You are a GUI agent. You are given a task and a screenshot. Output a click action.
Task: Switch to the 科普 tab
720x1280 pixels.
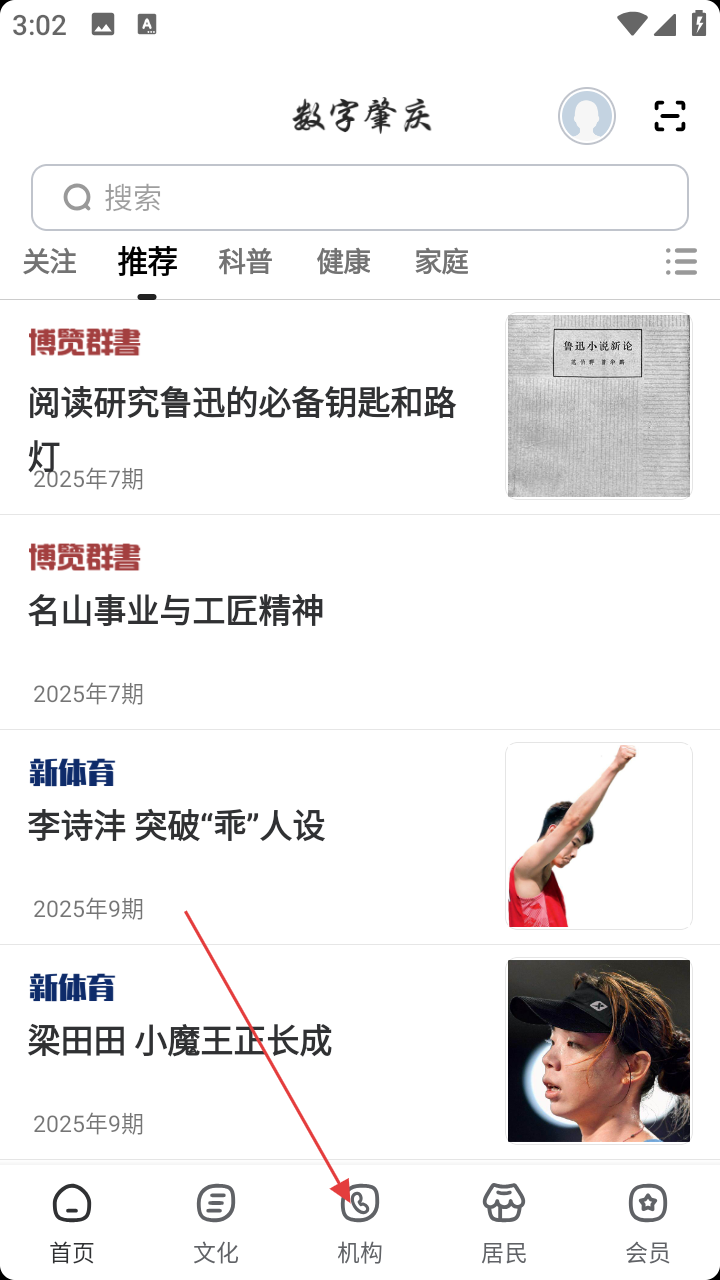click(x=245, y=262)
